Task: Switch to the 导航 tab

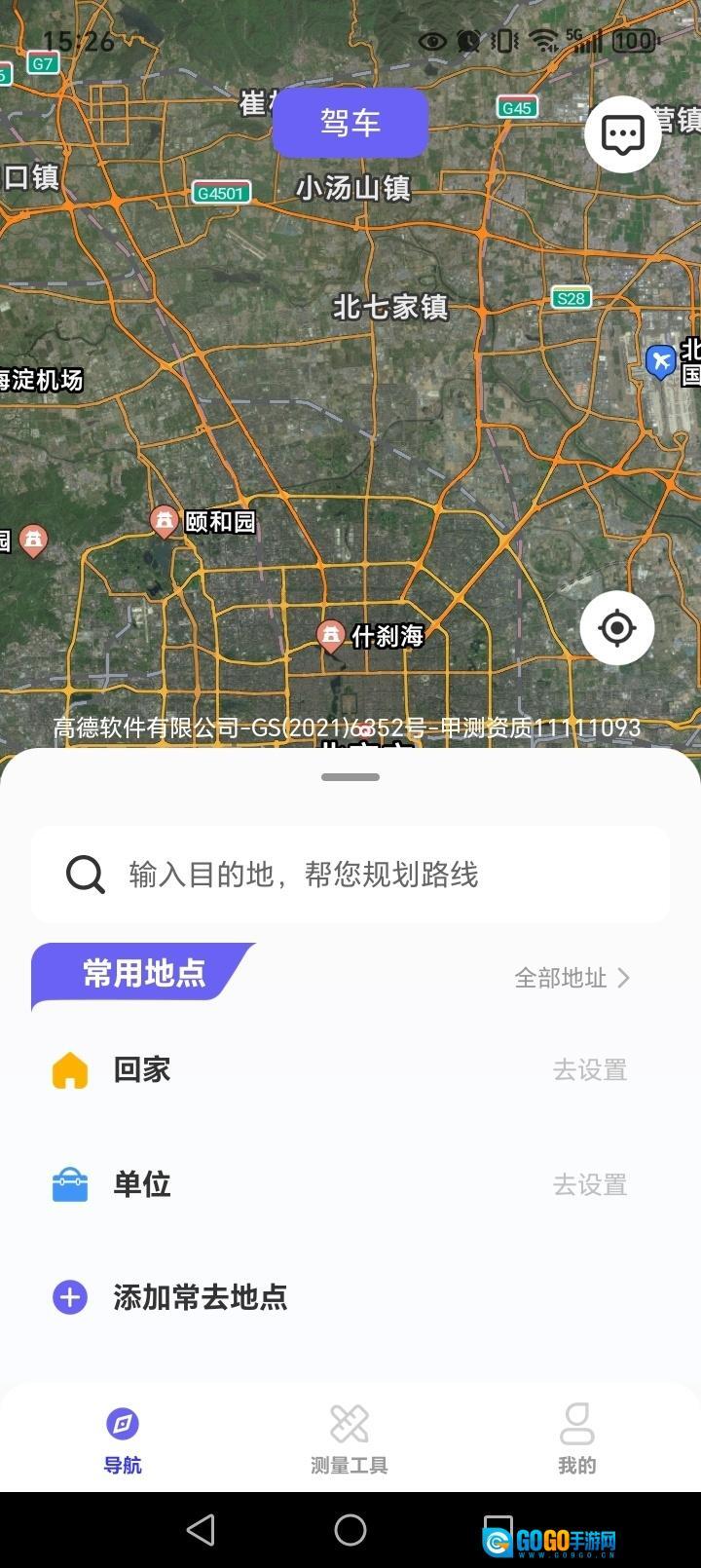Action: click(x=123, y=1439)
